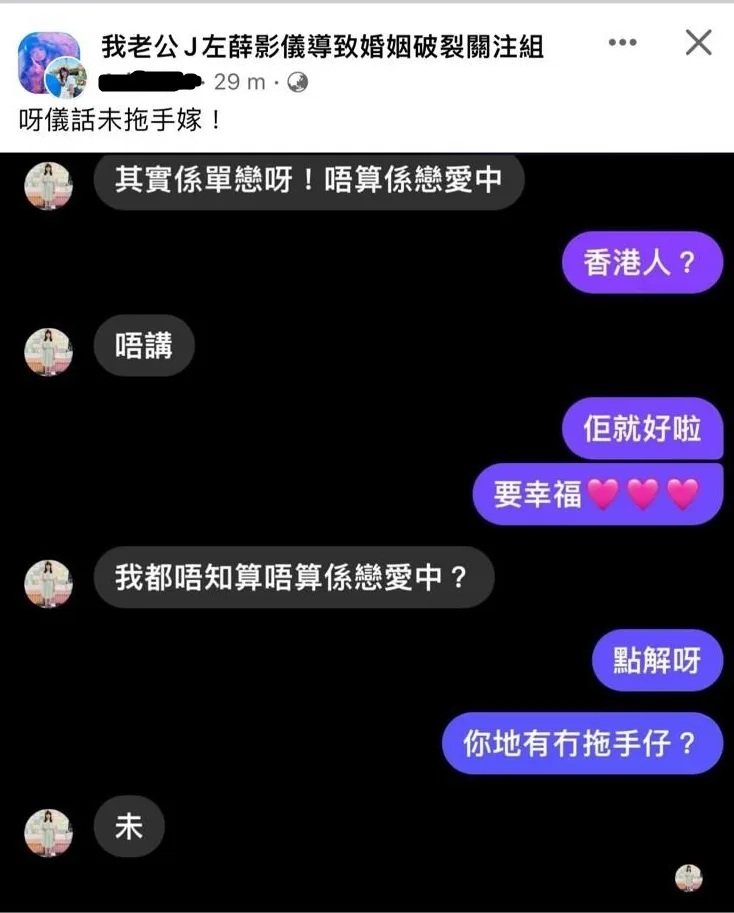734x913 pixels.
Task: Click the avatar beside 其實係單戀呀 message
Action: click(x=47, y=185)
